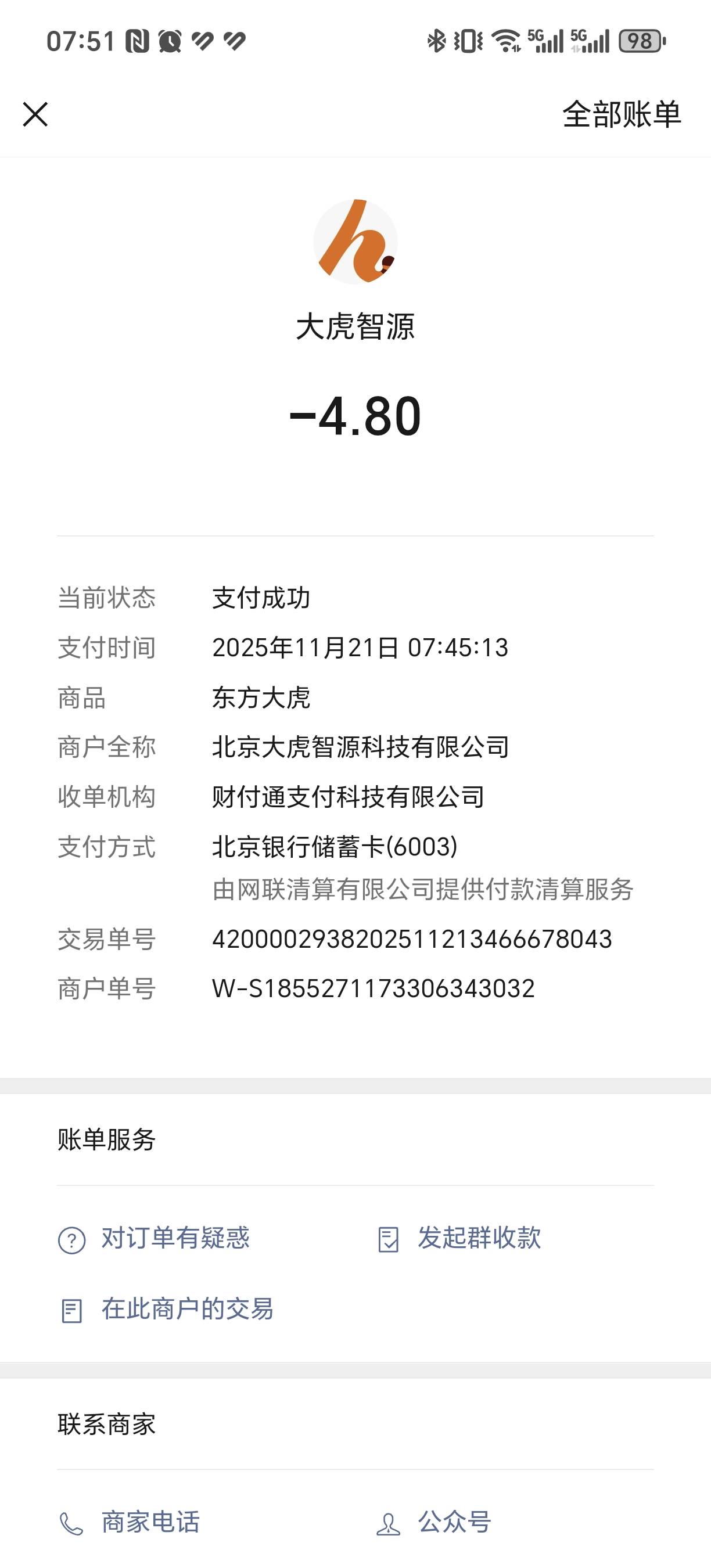Open 全部账单 all bills

click(x=622, y=114)
